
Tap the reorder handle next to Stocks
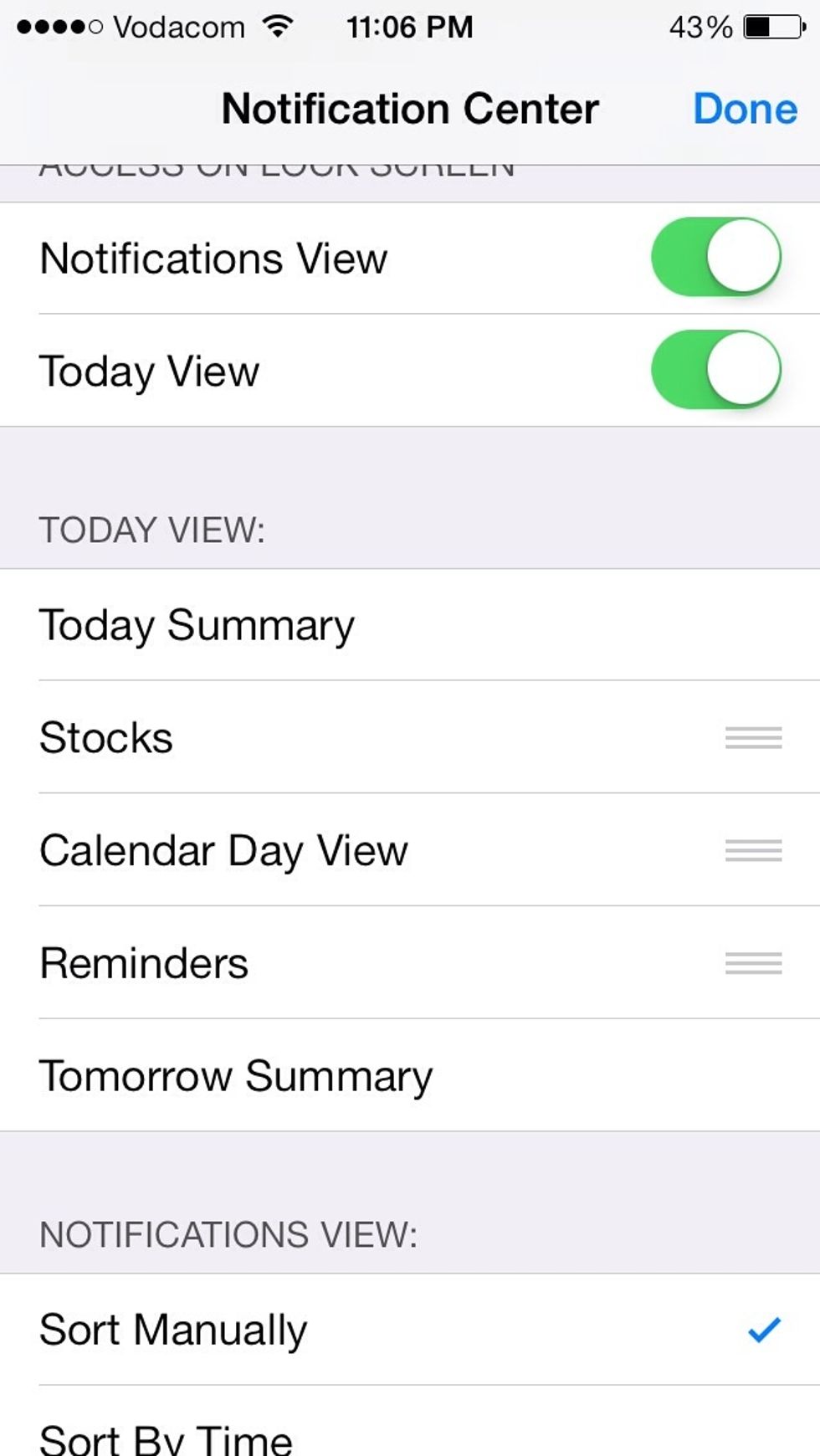click(x=753, y=738)
